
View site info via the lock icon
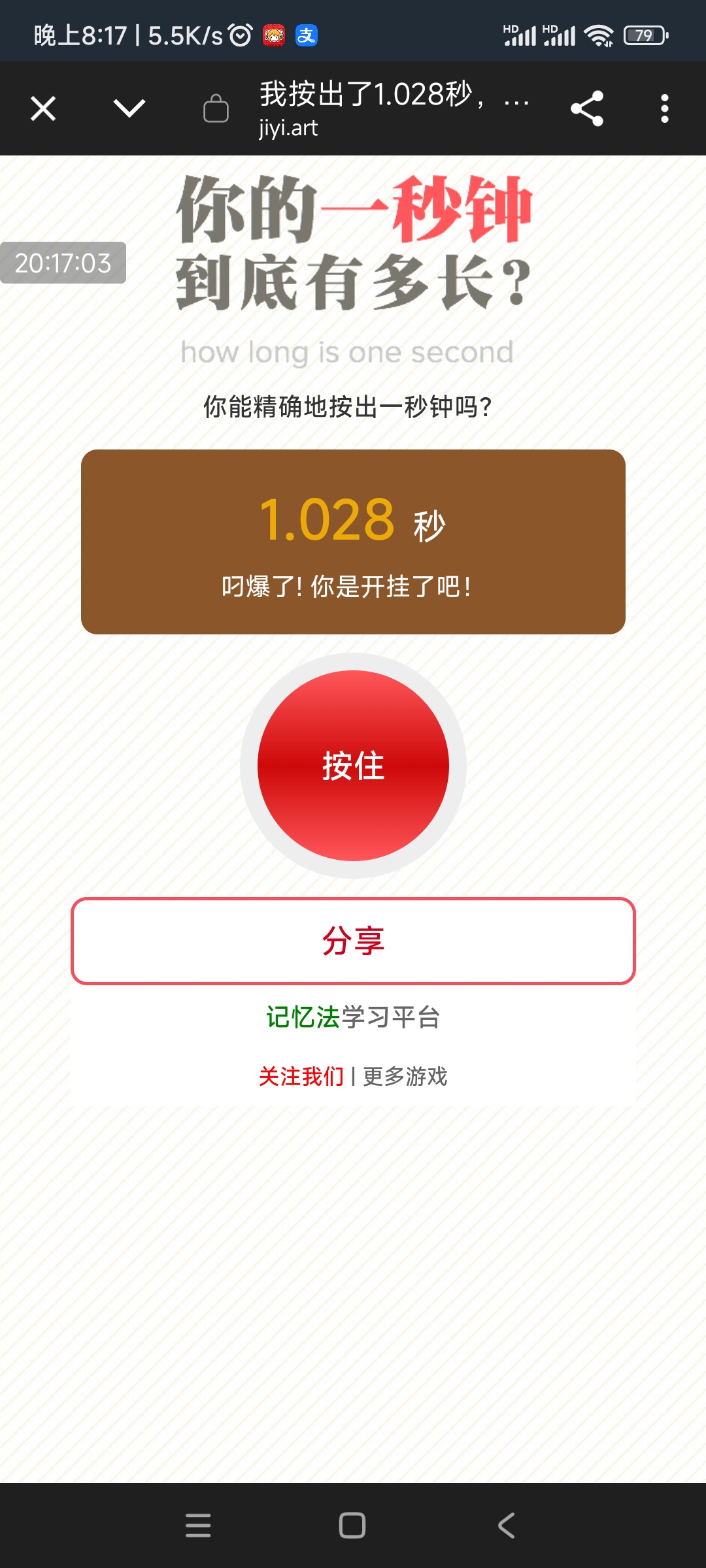tap(216, 108)
